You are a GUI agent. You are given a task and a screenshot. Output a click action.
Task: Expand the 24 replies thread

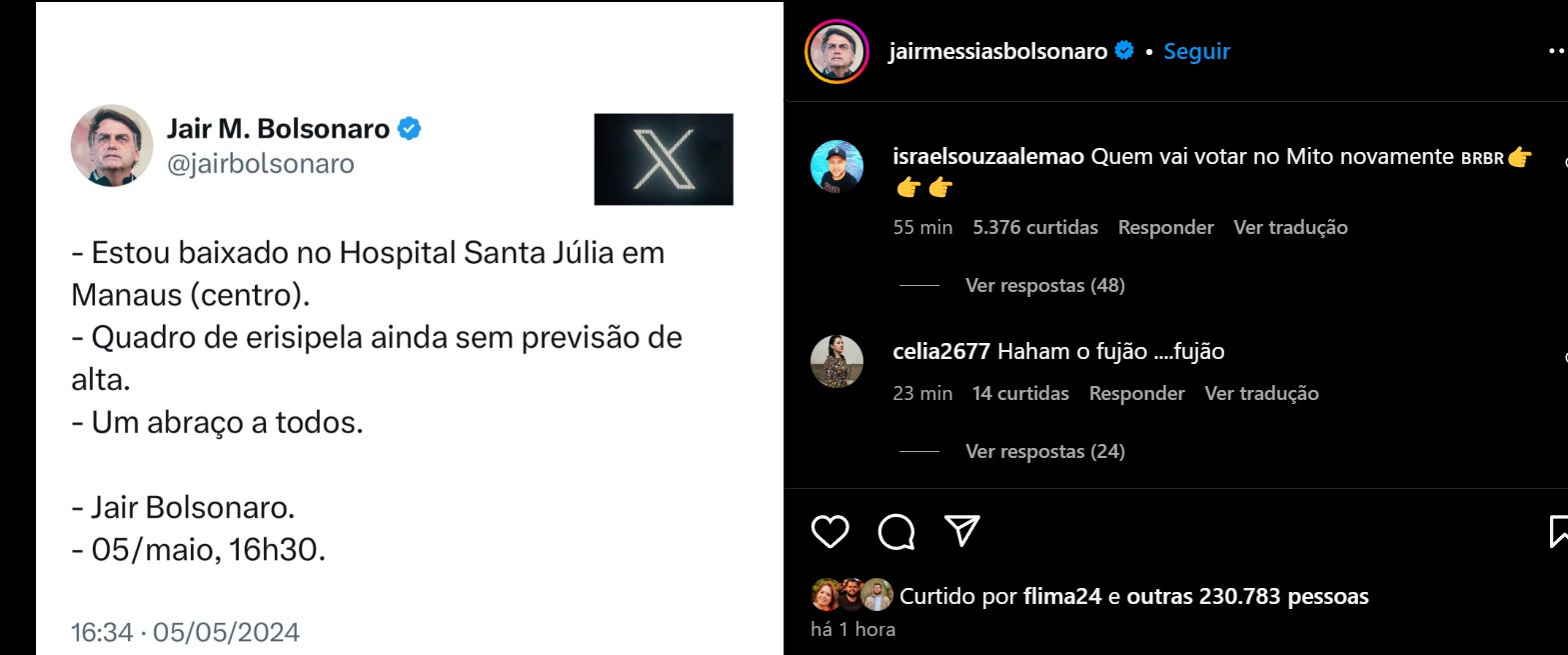(x=1044, y=452)
